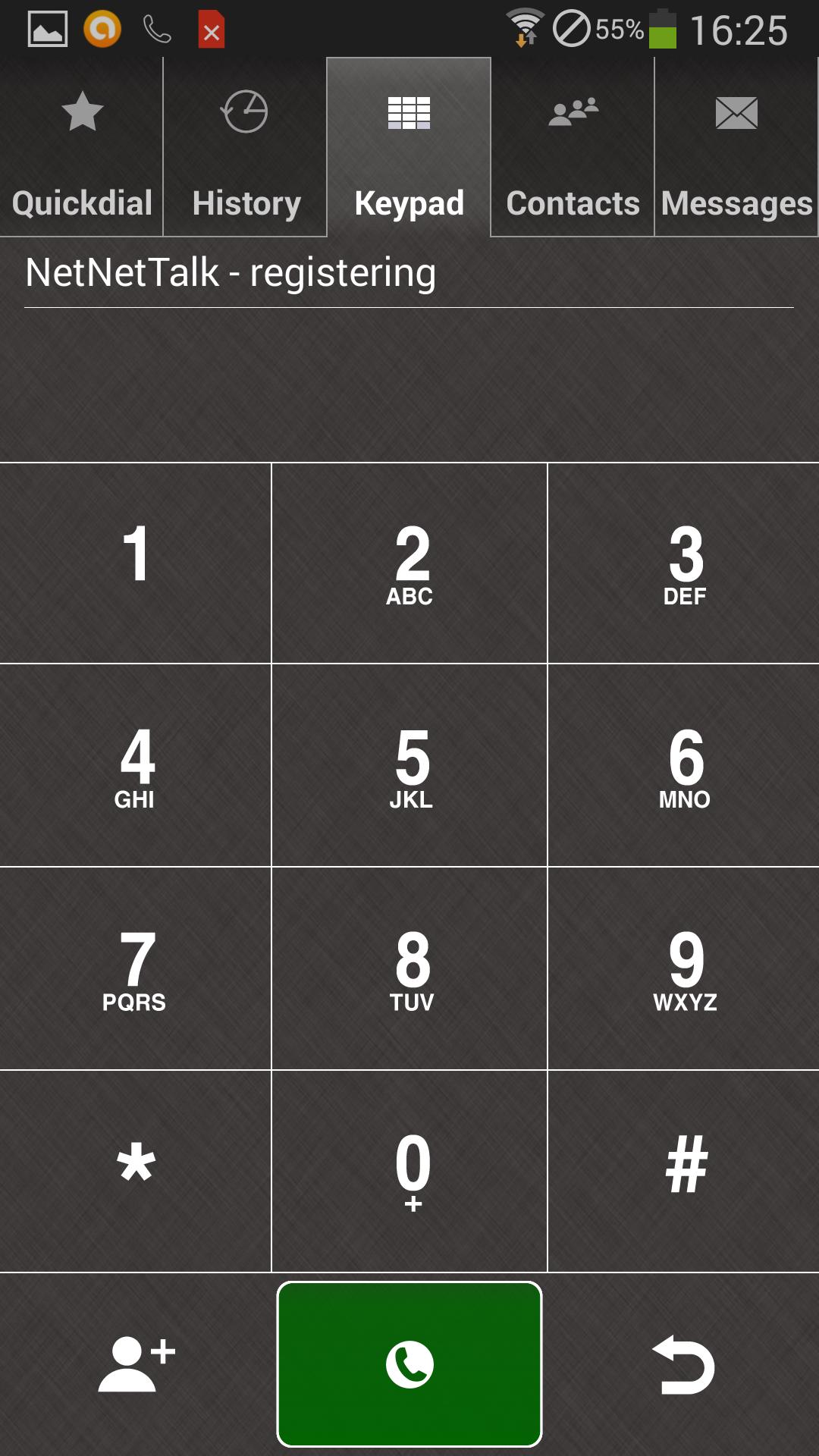Tap the clock showing 16:25
Image resolution: width=819 pixels, height=1456 pixels.
pos(739,28)
